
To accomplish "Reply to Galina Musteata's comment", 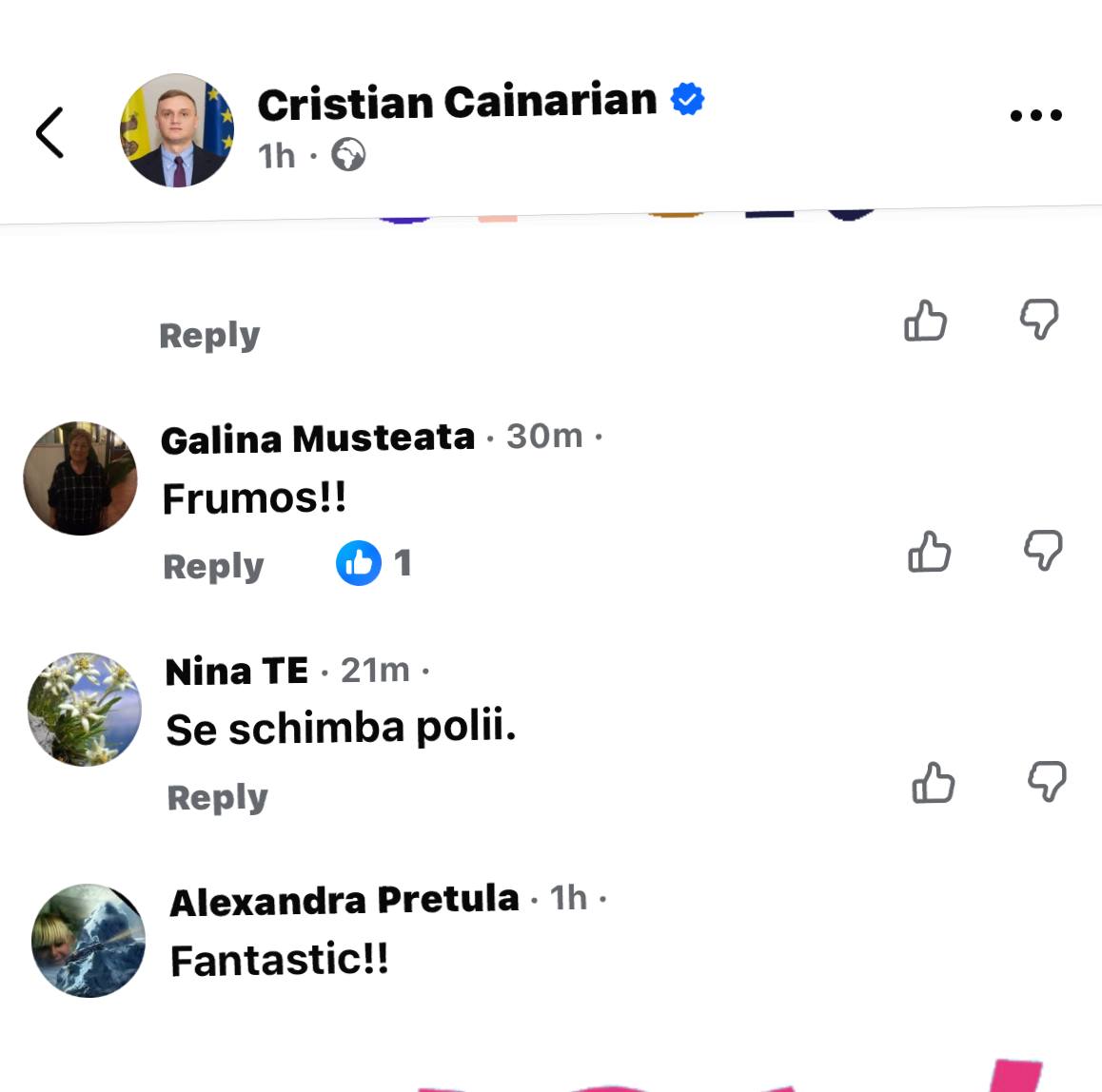I will (x=213, y=566).
